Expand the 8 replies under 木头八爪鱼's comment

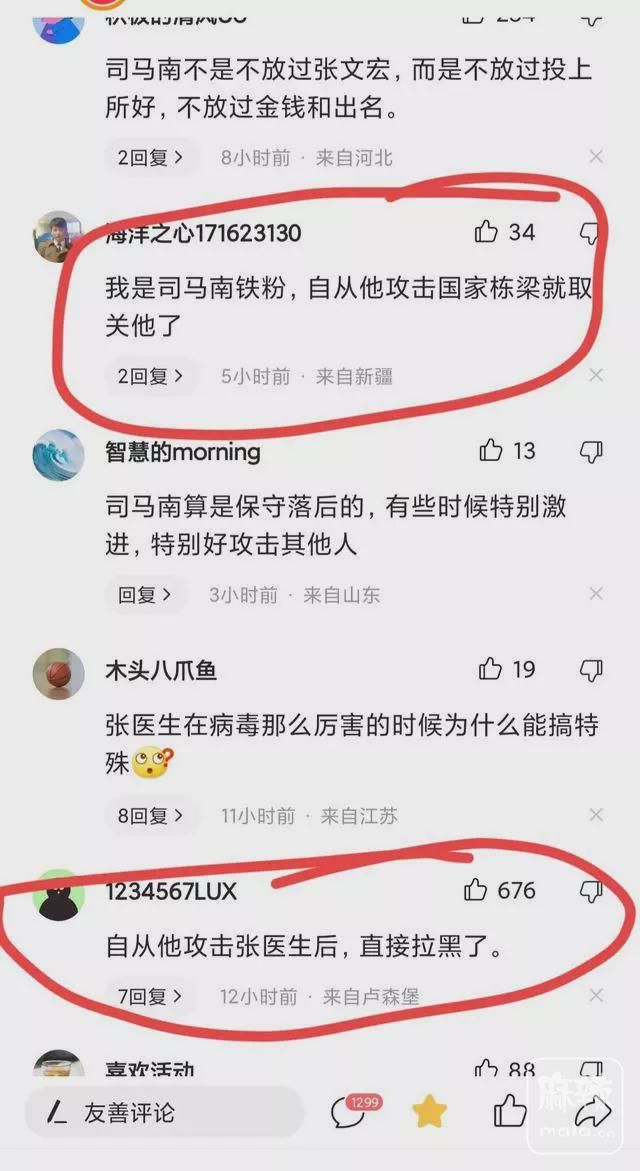coord(151,816)
